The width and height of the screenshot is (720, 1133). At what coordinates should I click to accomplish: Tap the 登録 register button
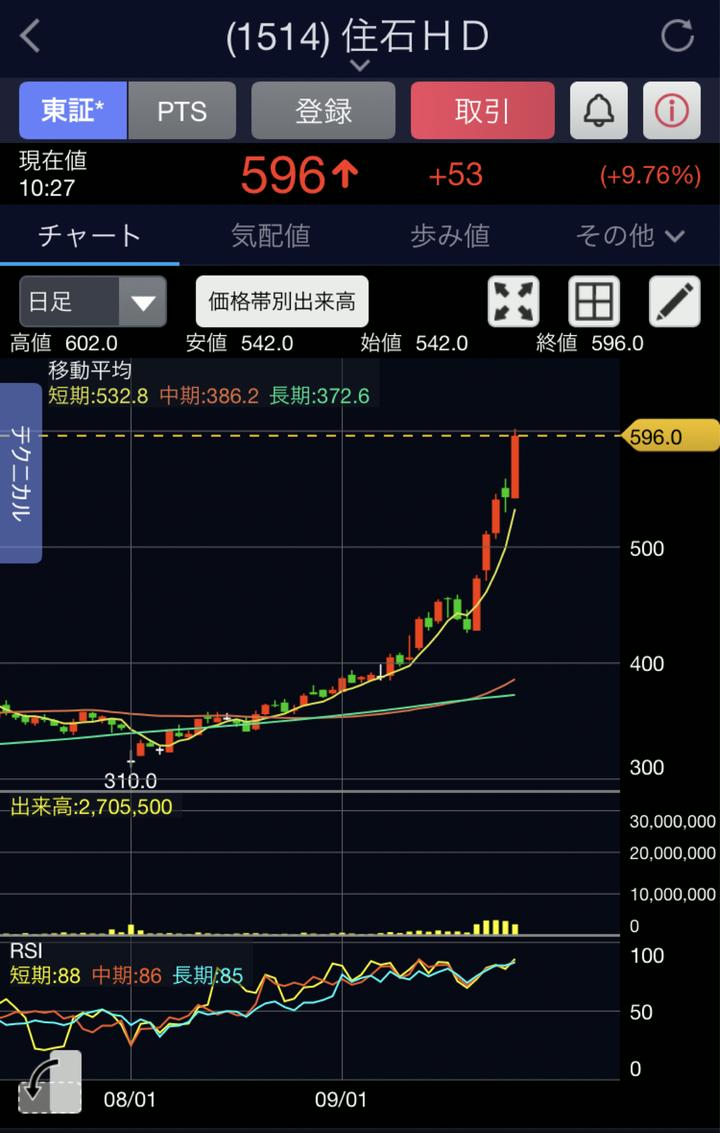pos(323,110)
